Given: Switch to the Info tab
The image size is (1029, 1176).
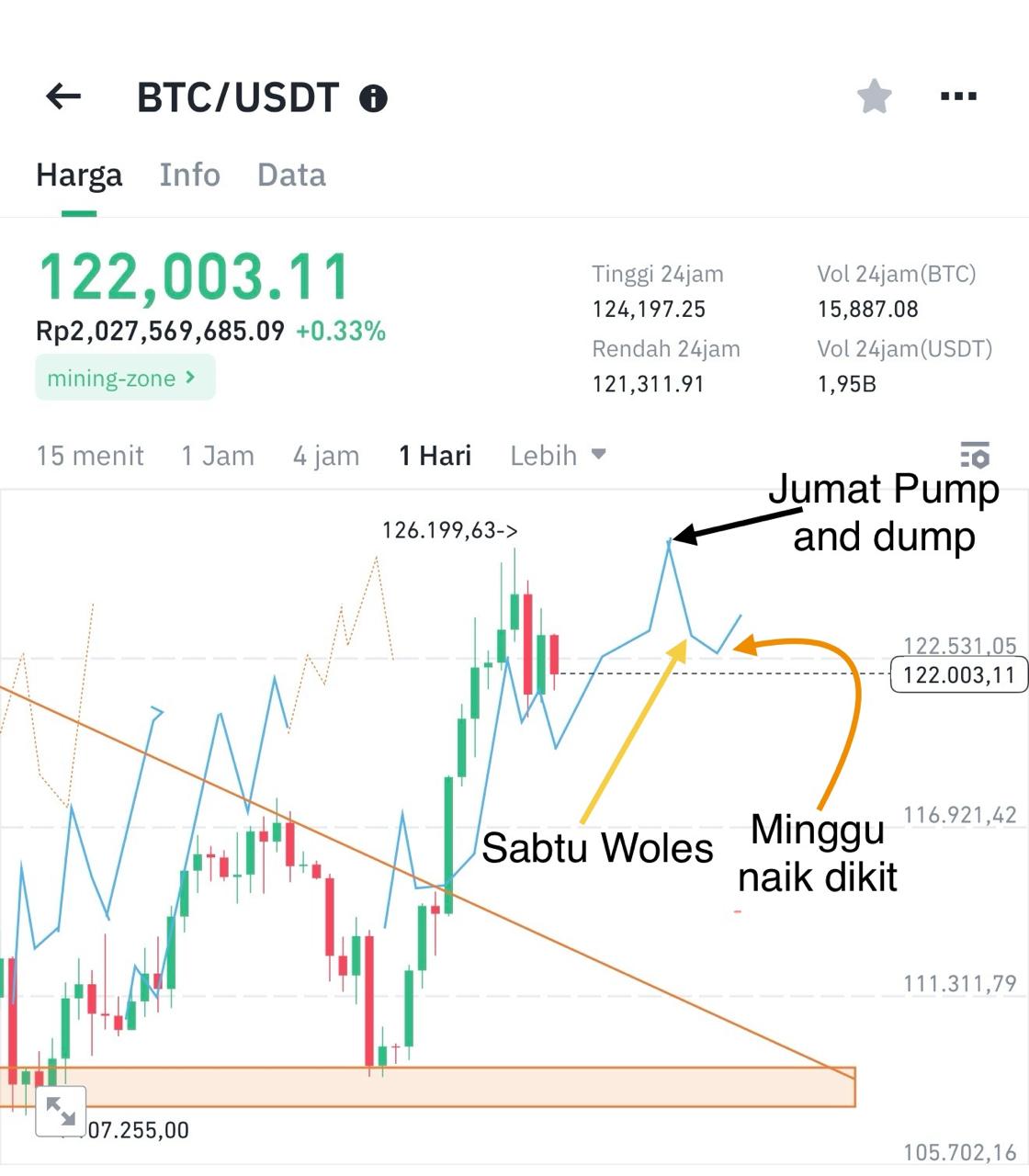Looking at the screenshot, I should (189, 175).
